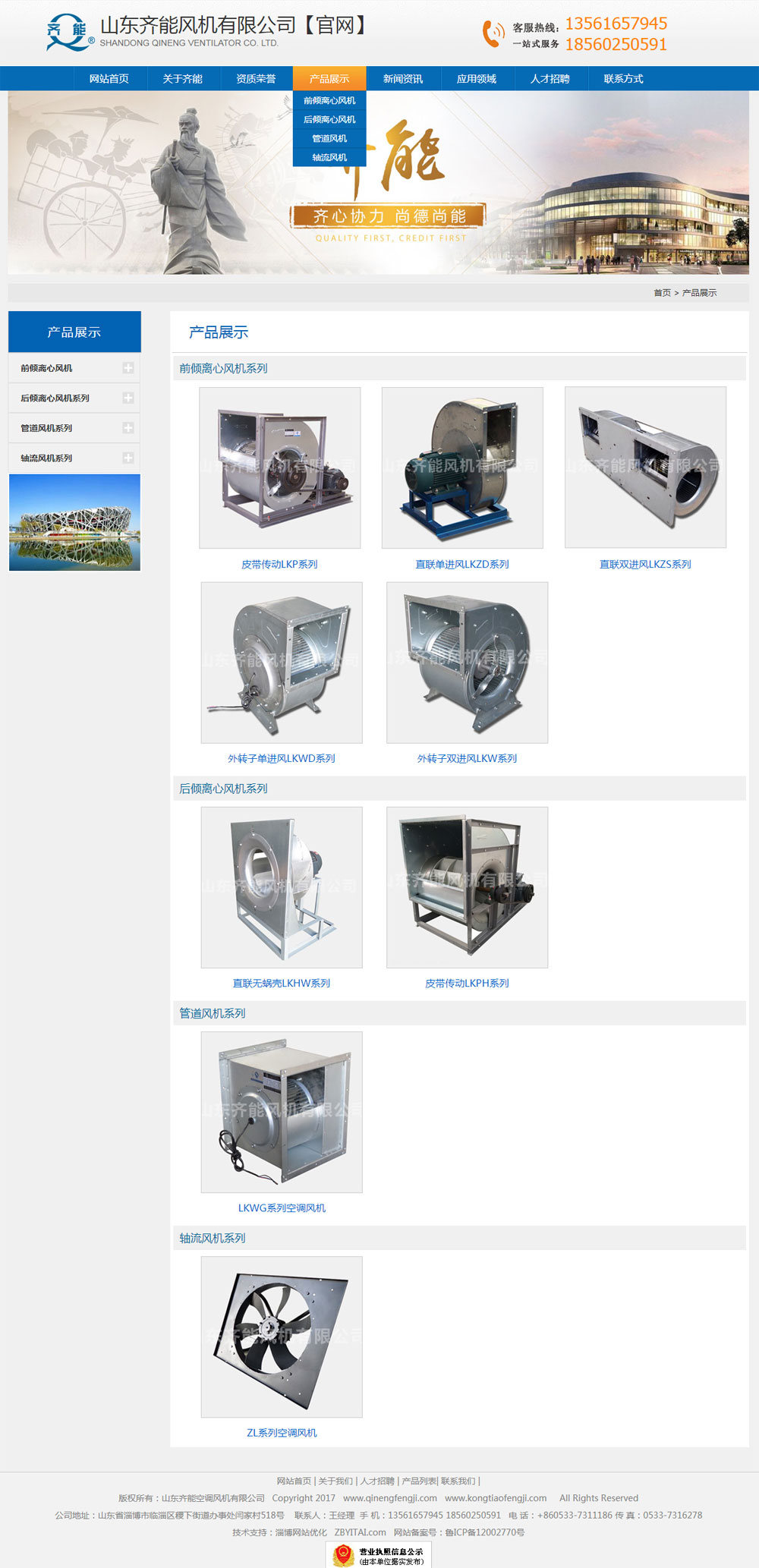The height and width of the screenshot is (1568, 759).
Task: Open the 应用领域 section
Action: (x=477, y=79)
